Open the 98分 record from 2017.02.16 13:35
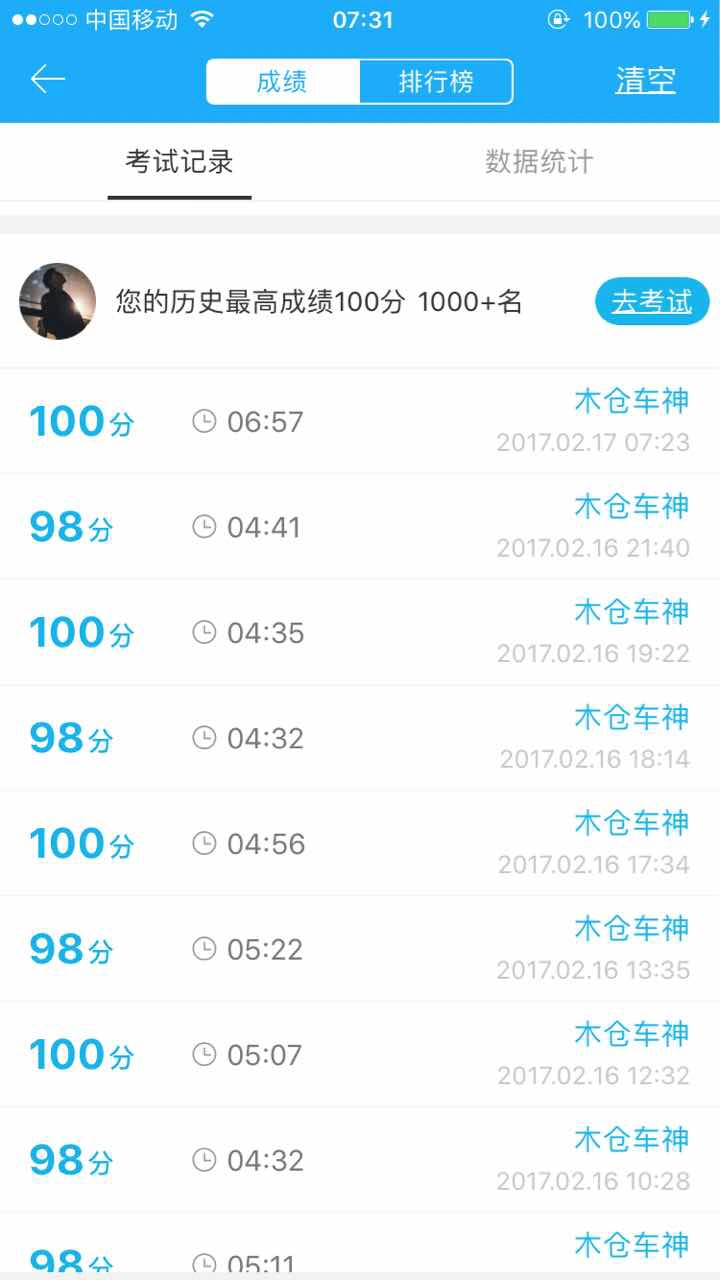720x1280 pixels. click(360, 949)
